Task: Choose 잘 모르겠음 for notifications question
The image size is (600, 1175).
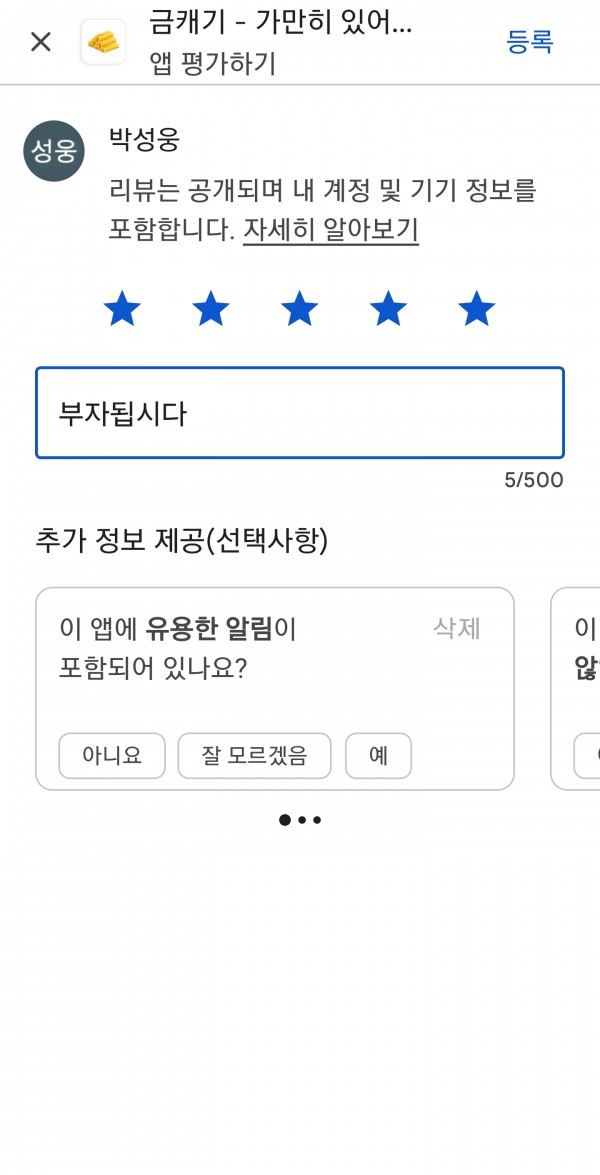Action: point(255,755)
